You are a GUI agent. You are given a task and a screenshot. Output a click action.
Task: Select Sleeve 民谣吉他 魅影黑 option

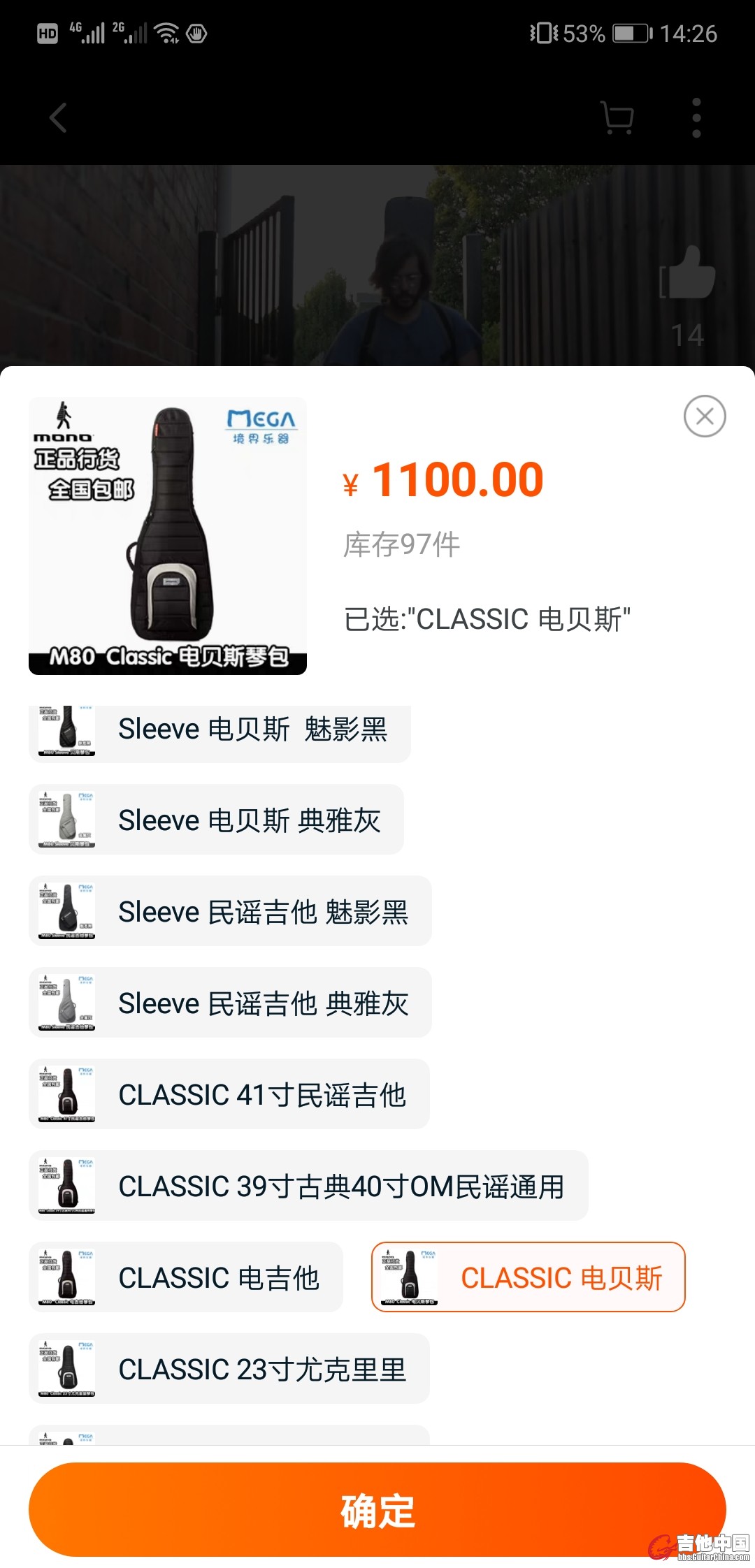tap(230, 911)
